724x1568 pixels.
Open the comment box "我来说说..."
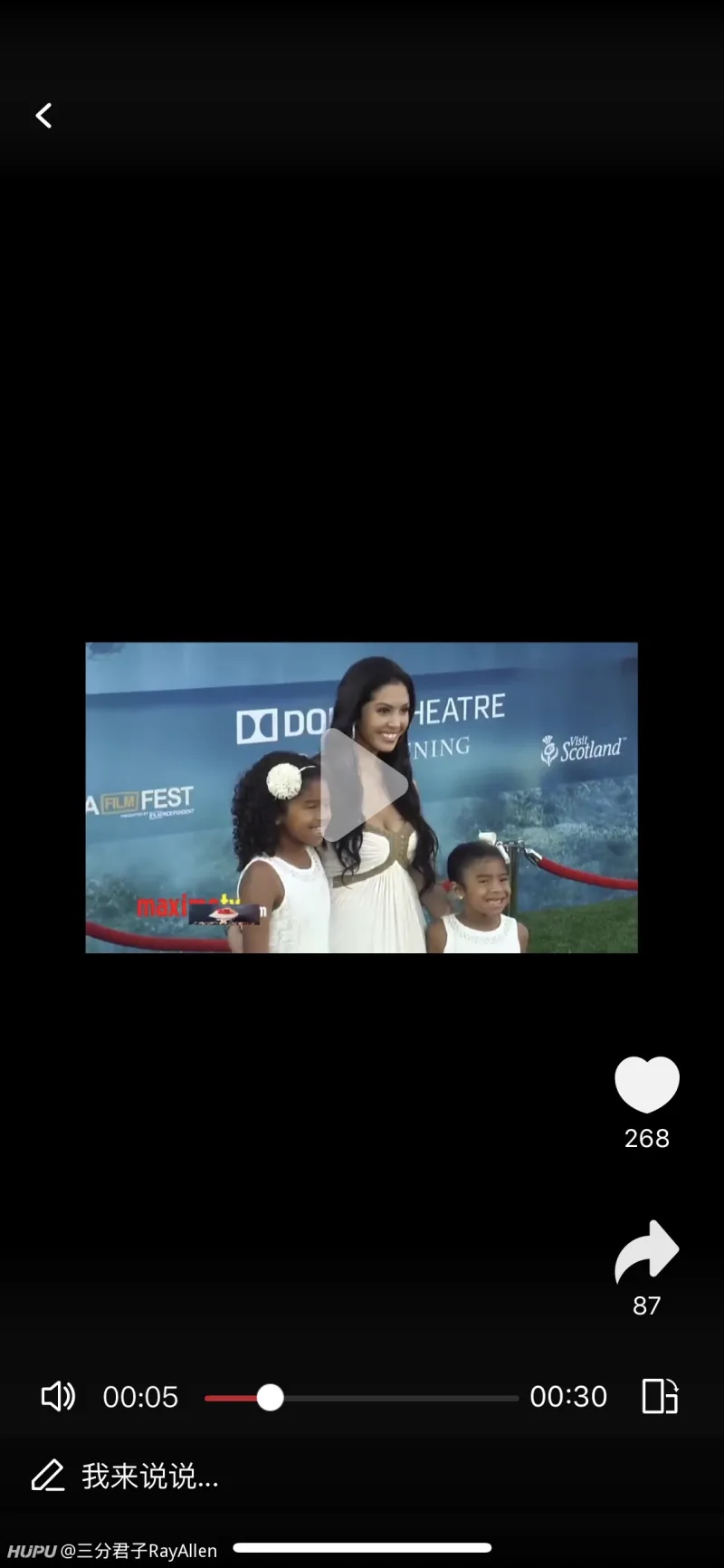point(149,1476)
